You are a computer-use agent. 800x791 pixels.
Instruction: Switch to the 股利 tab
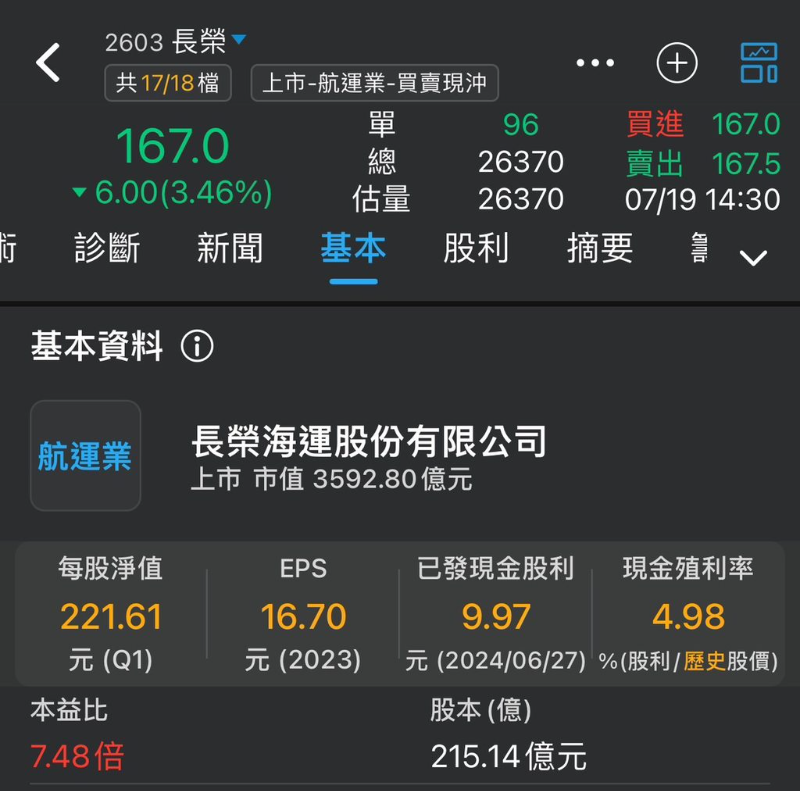click(476, 248)
